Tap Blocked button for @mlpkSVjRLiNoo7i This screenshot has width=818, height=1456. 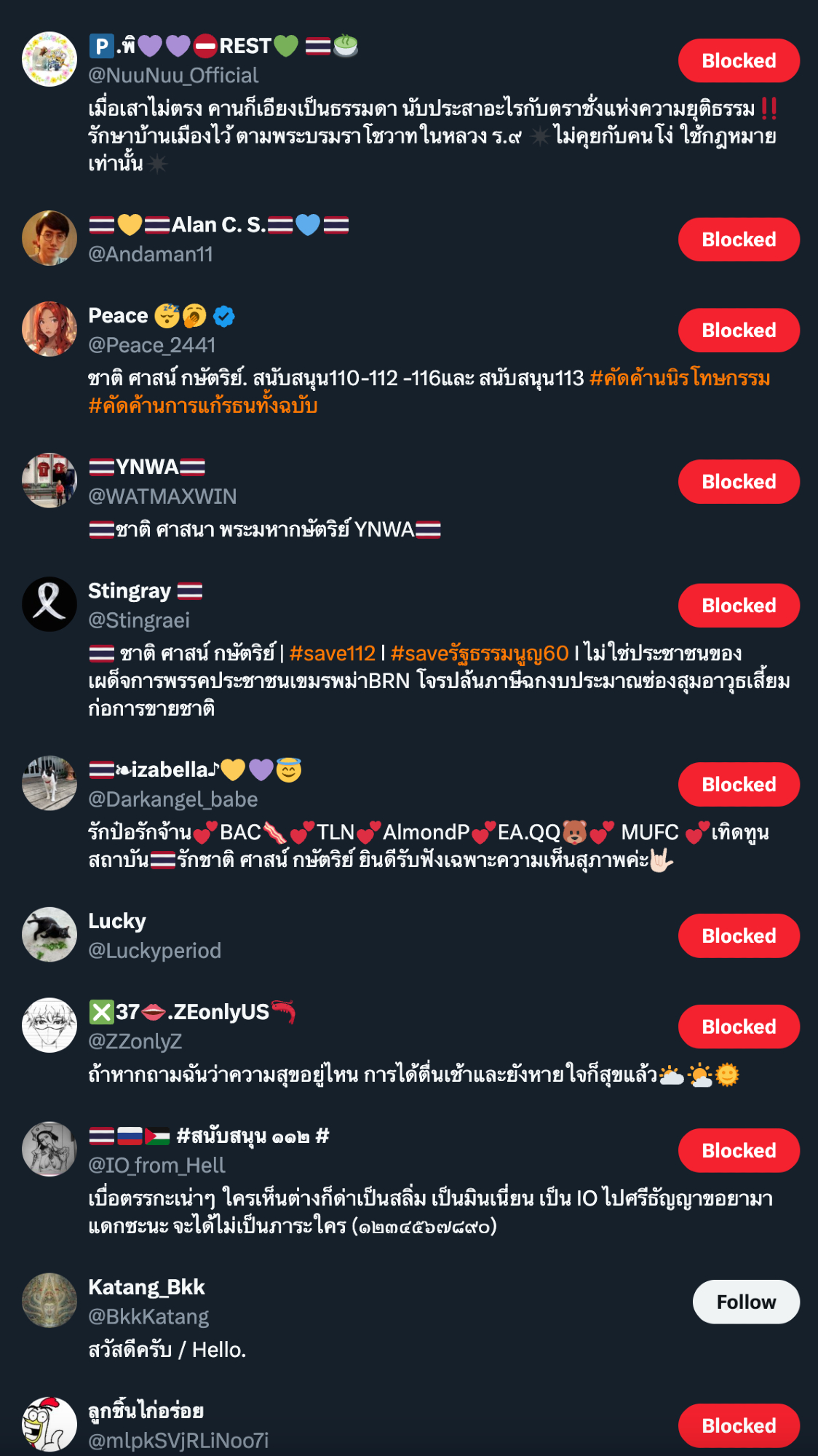click(x=739, y=1426)
